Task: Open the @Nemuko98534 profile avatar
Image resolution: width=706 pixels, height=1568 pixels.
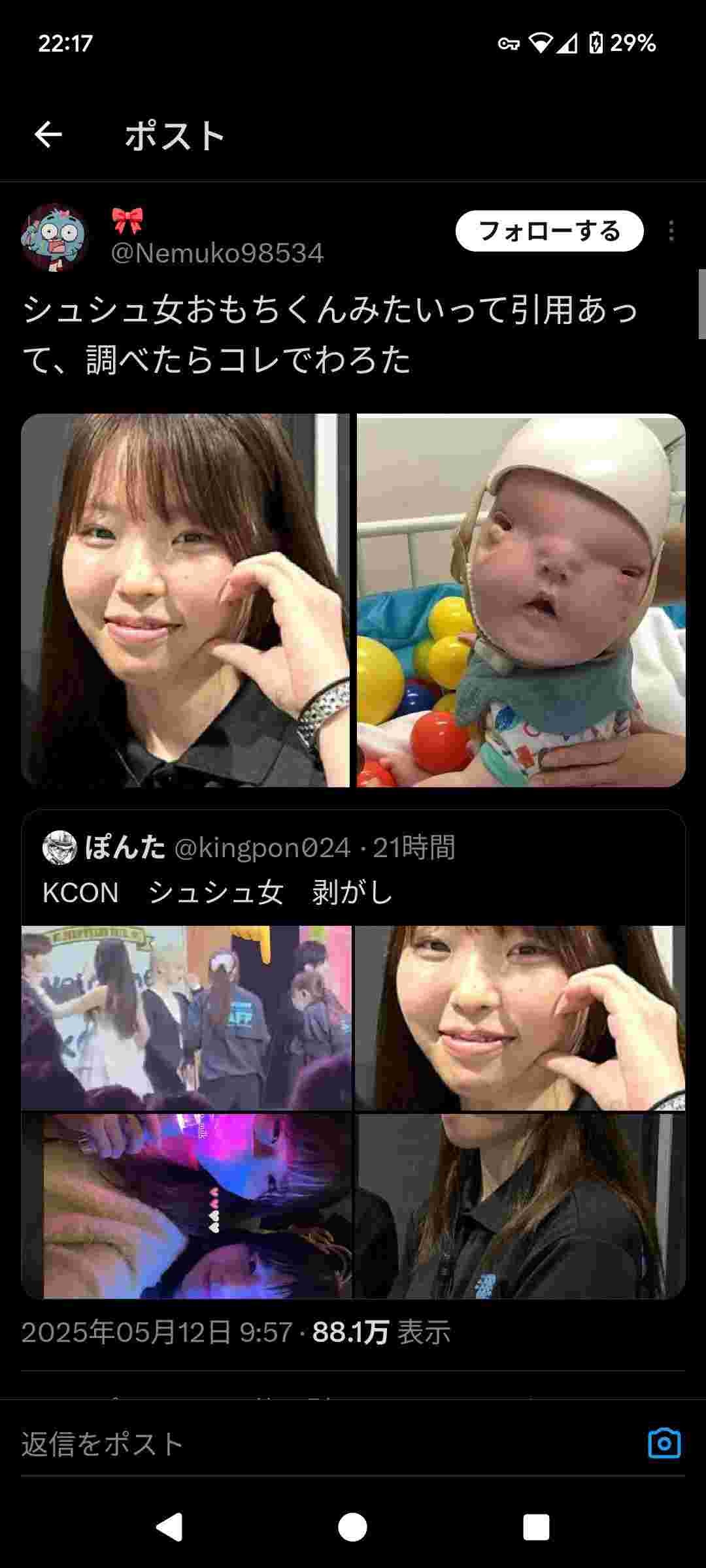Action: 54,237
